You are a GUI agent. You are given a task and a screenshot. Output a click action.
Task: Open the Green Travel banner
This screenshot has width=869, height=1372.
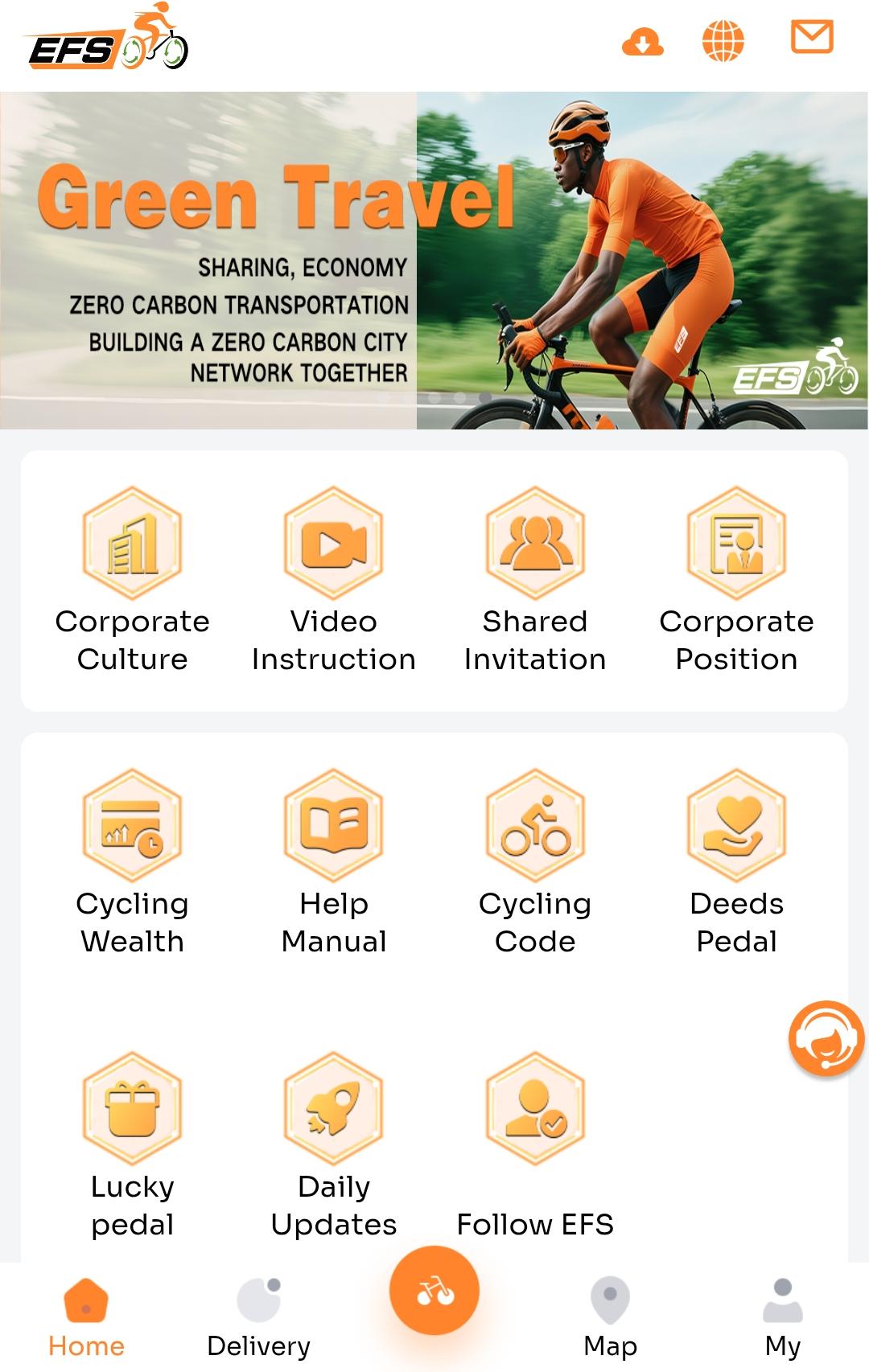point(434,260)
